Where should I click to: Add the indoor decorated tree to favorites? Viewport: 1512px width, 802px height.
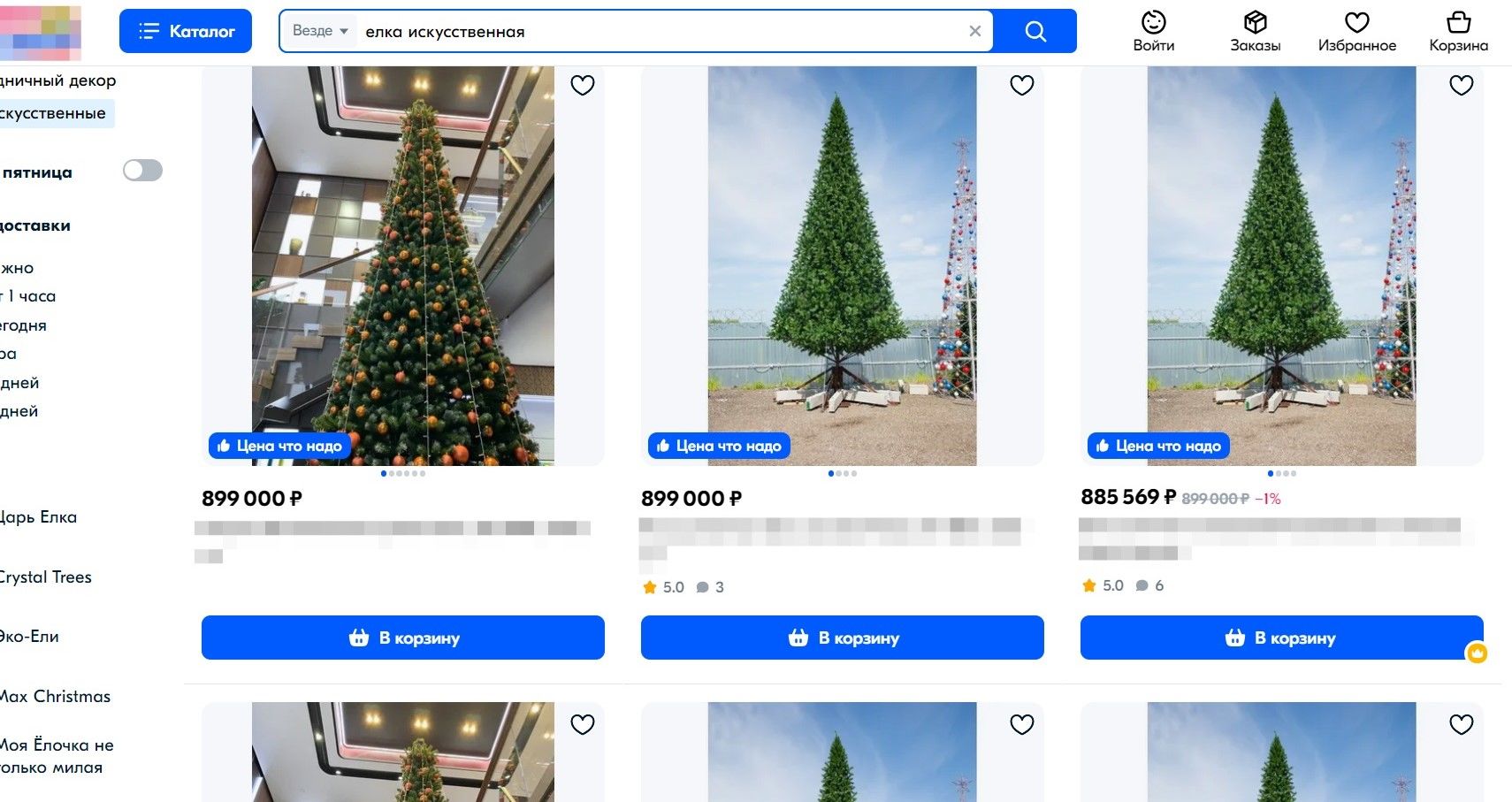pyautogui.click(x=582, y=86)
